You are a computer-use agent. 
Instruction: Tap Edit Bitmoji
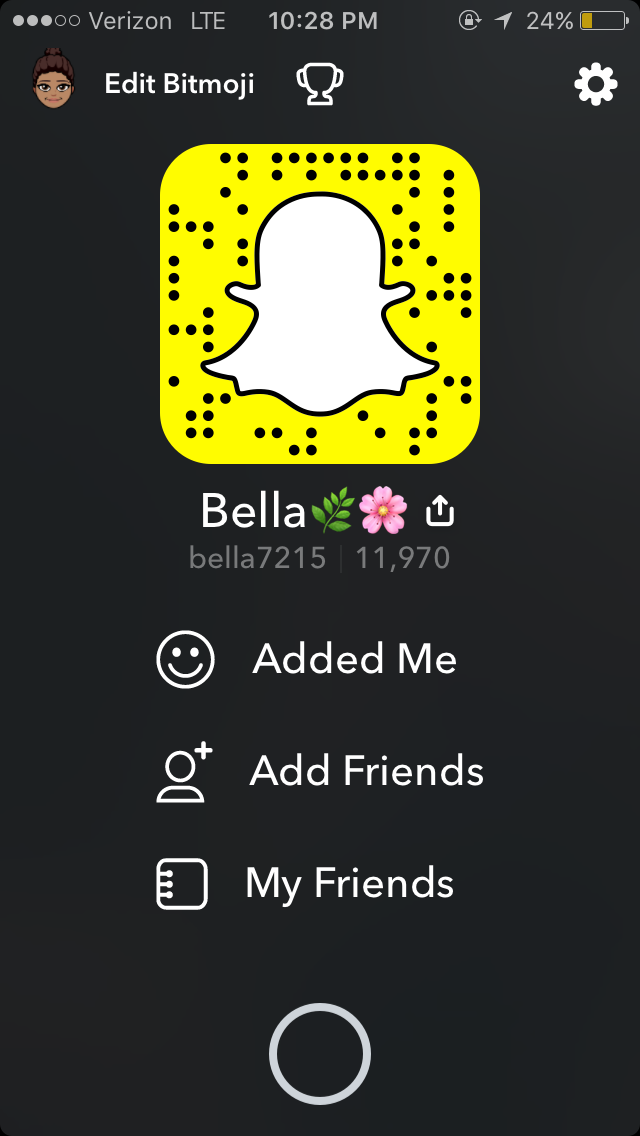tap(179, 84)
